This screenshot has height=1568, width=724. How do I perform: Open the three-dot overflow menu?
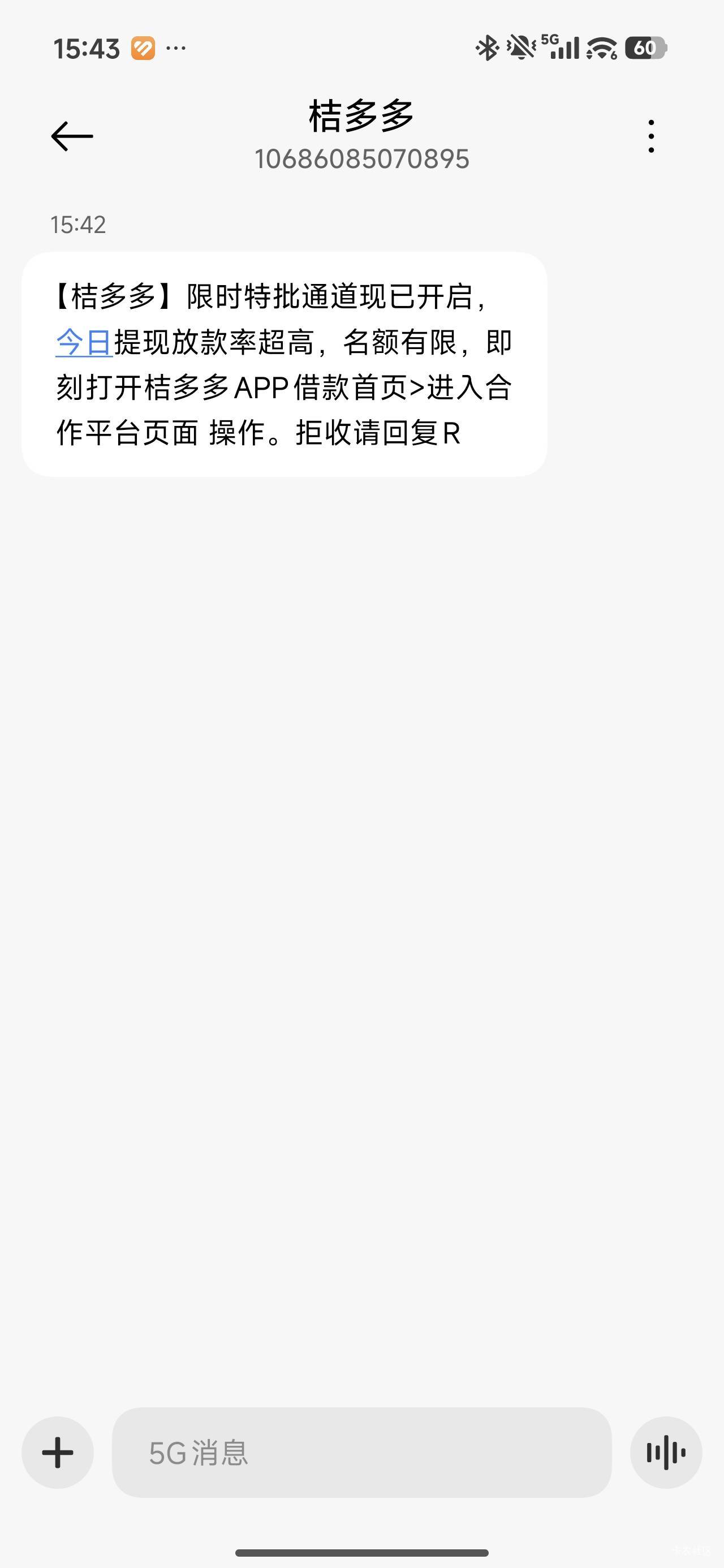[x=651, y=136]
